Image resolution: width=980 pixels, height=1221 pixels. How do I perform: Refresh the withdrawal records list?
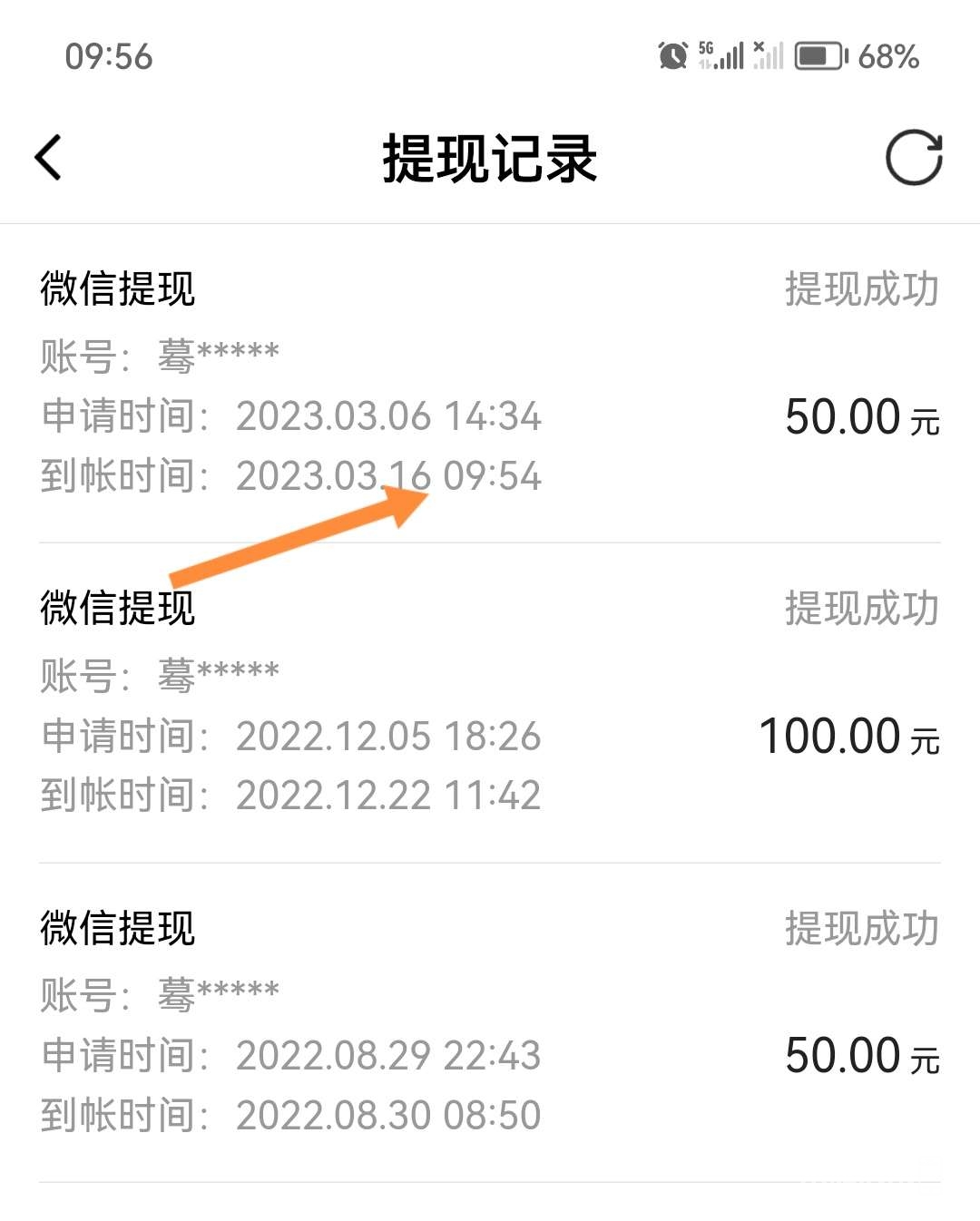913,158
